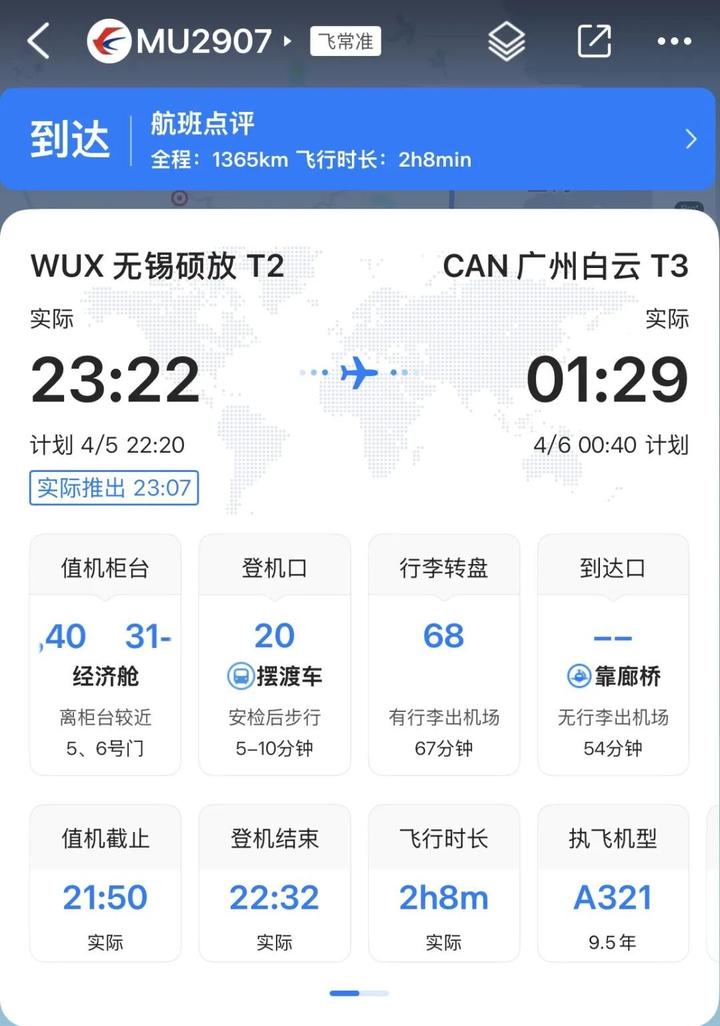Go back with the arrow

pos(38,41)
